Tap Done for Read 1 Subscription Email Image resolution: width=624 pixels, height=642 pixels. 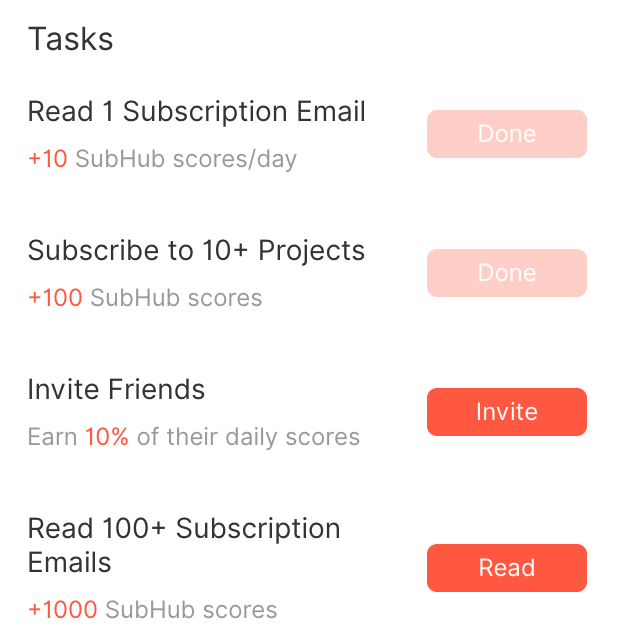pos(506,134)
